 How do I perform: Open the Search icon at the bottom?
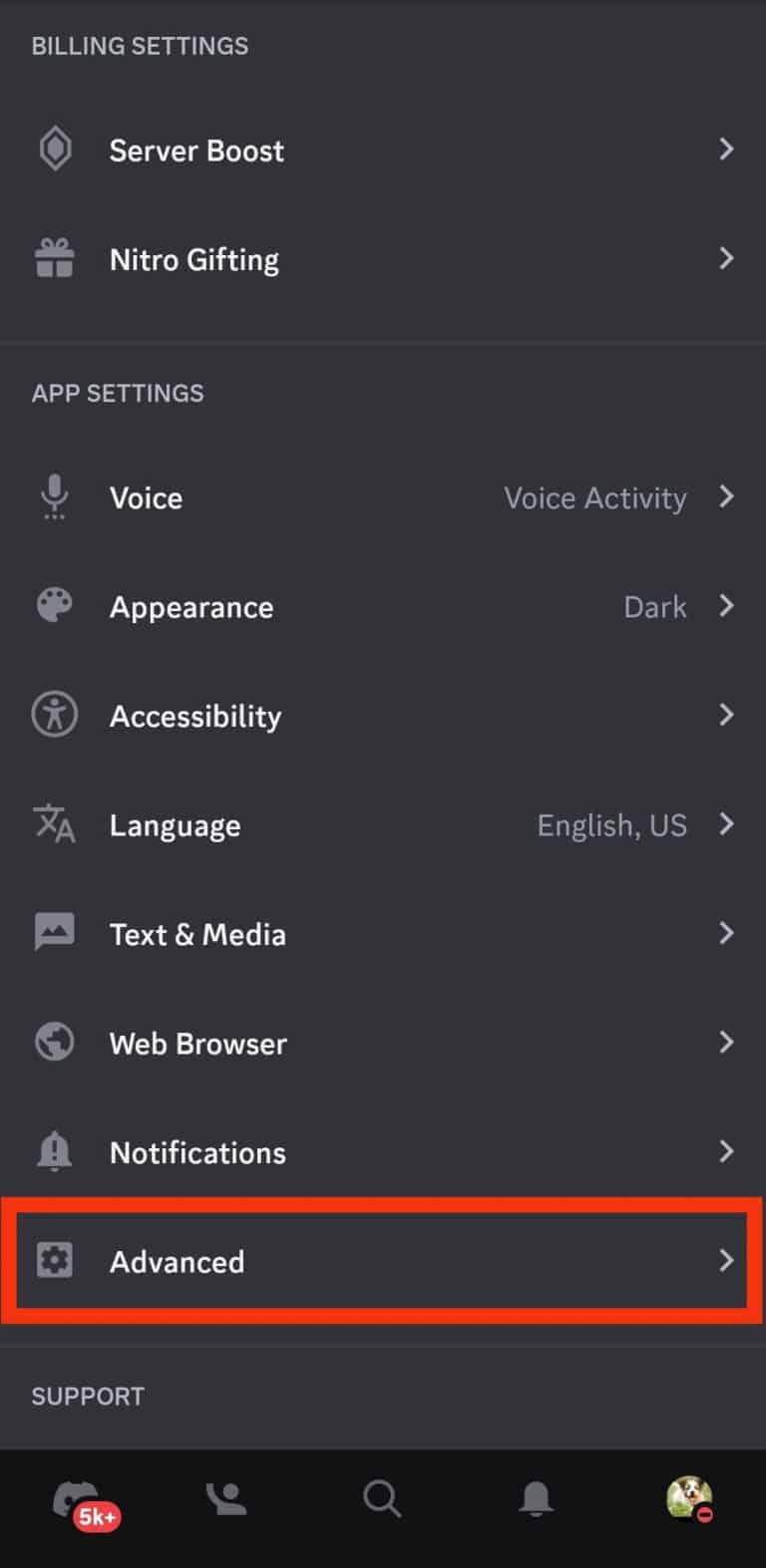click(x=383, y=1498)
